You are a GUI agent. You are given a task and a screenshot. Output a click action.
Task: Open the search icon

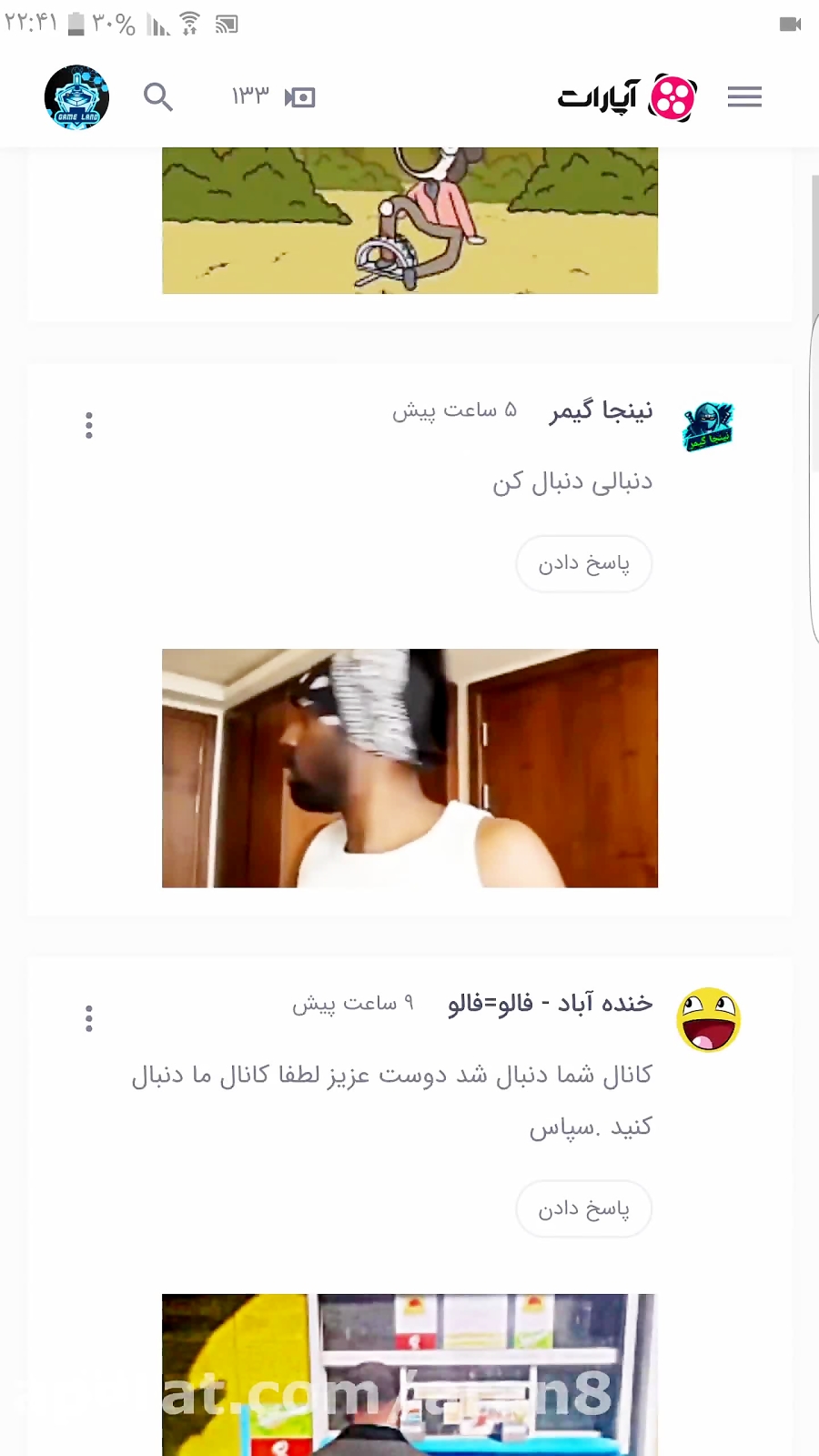tap(158, 96)
